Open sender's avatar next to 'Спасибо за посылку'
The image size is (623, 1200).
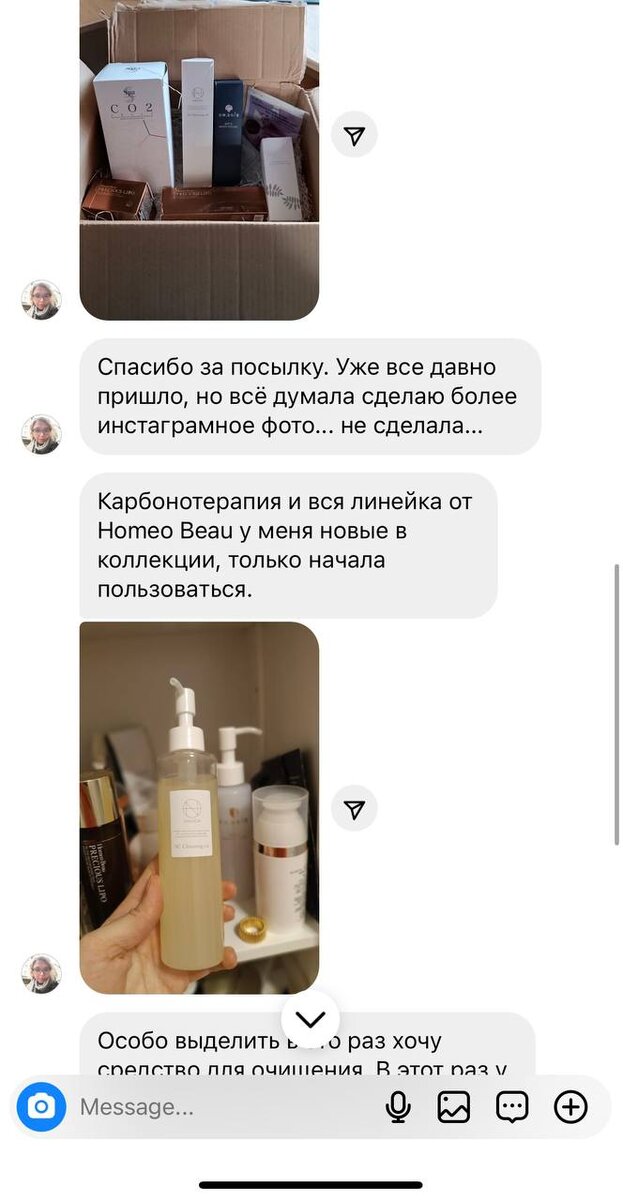pyautogui.click(x=41, y=434)
